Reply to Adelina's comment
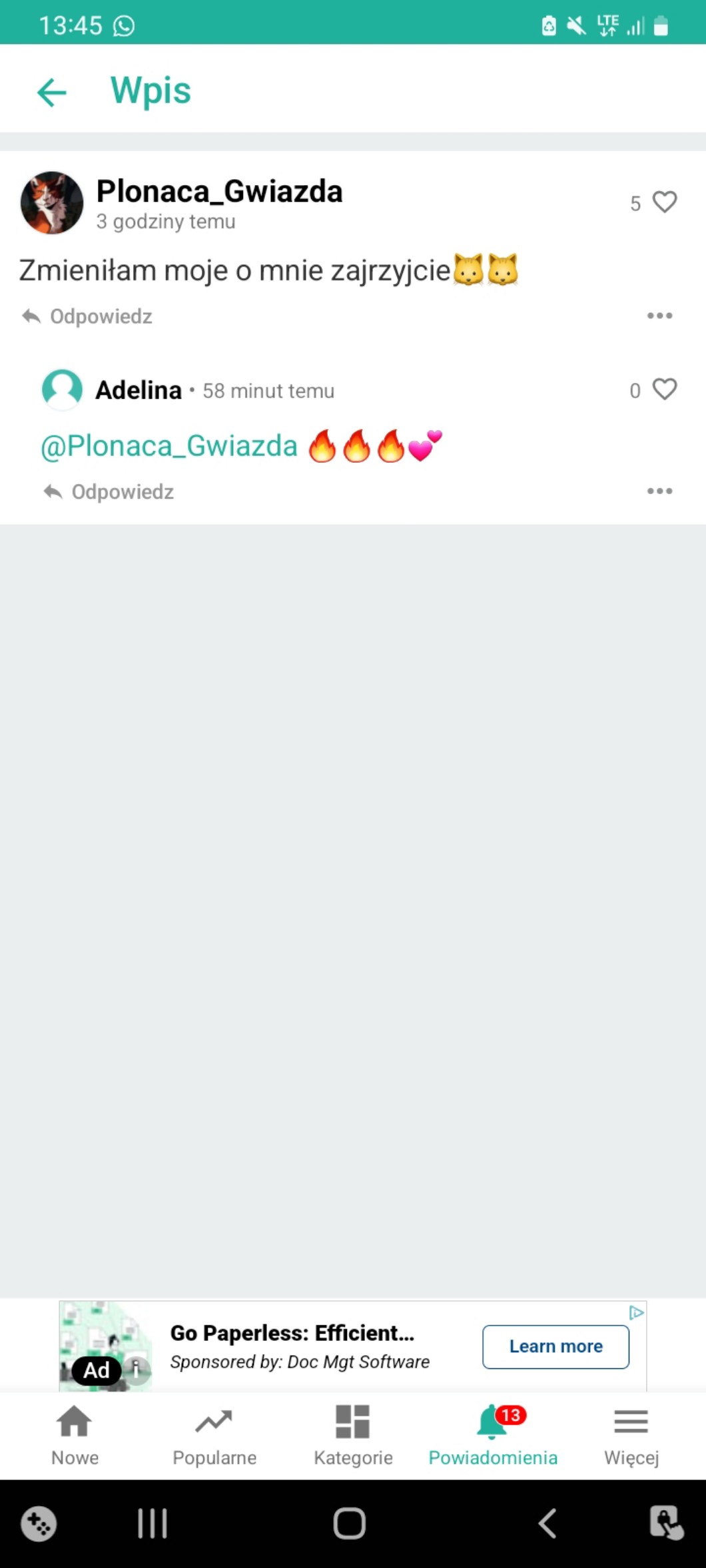Viewport: 706px width, 1568px height. tap(109, 492)
